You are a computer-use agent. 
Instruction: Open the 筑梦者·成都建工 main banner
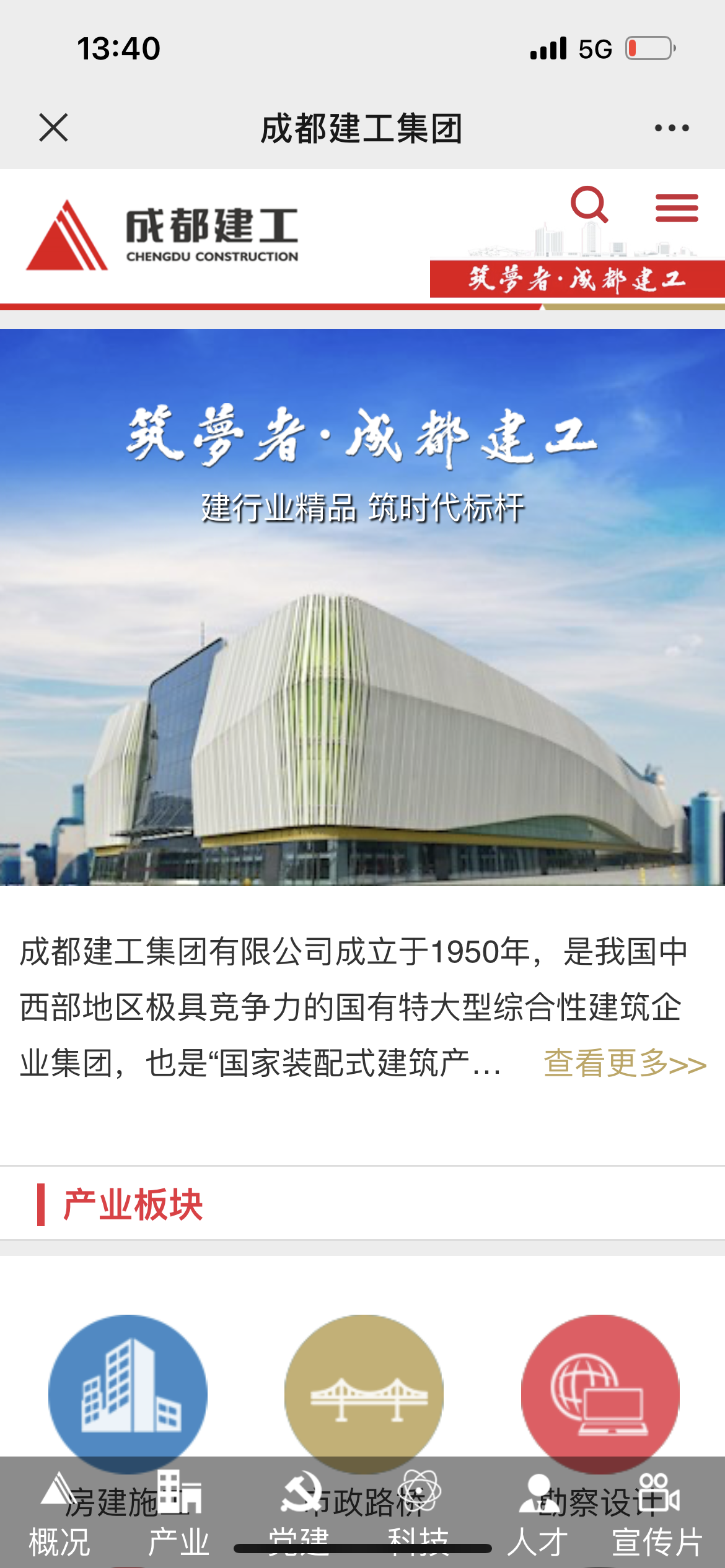[362, 607]
